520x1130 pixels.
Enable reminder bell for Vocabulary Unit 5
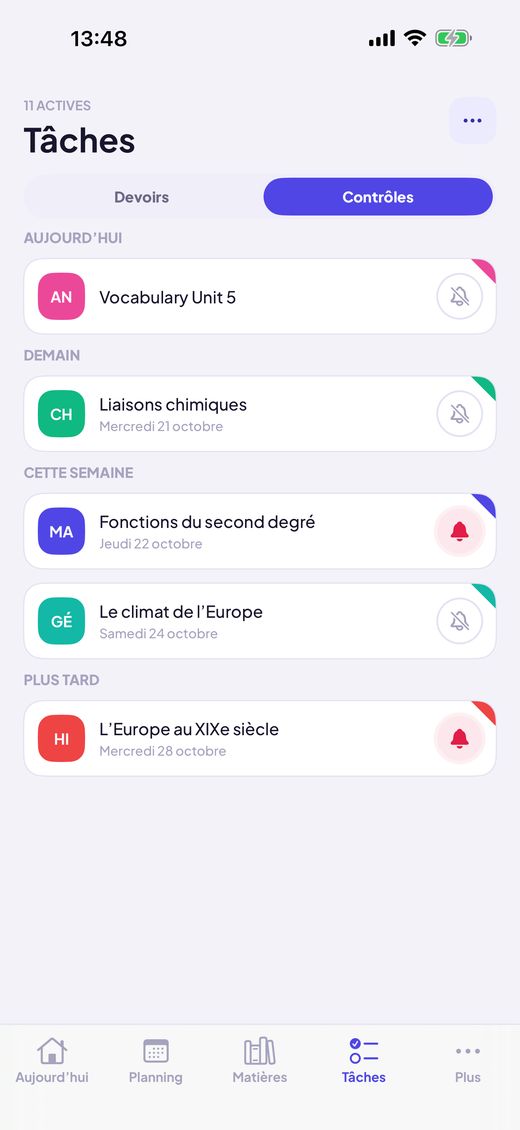(x=460, y=296)
